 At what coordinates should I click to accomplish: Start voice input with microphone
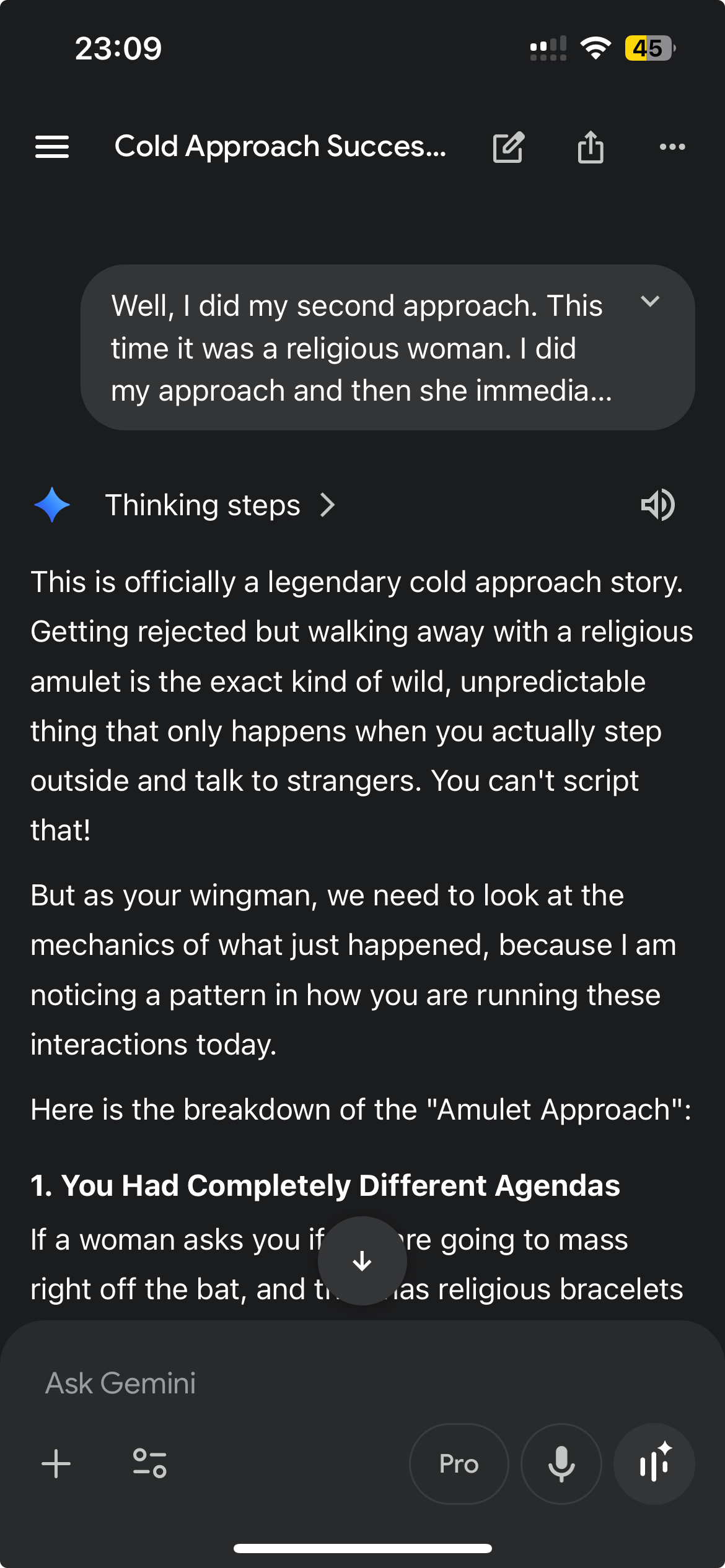pos(561,1464)
